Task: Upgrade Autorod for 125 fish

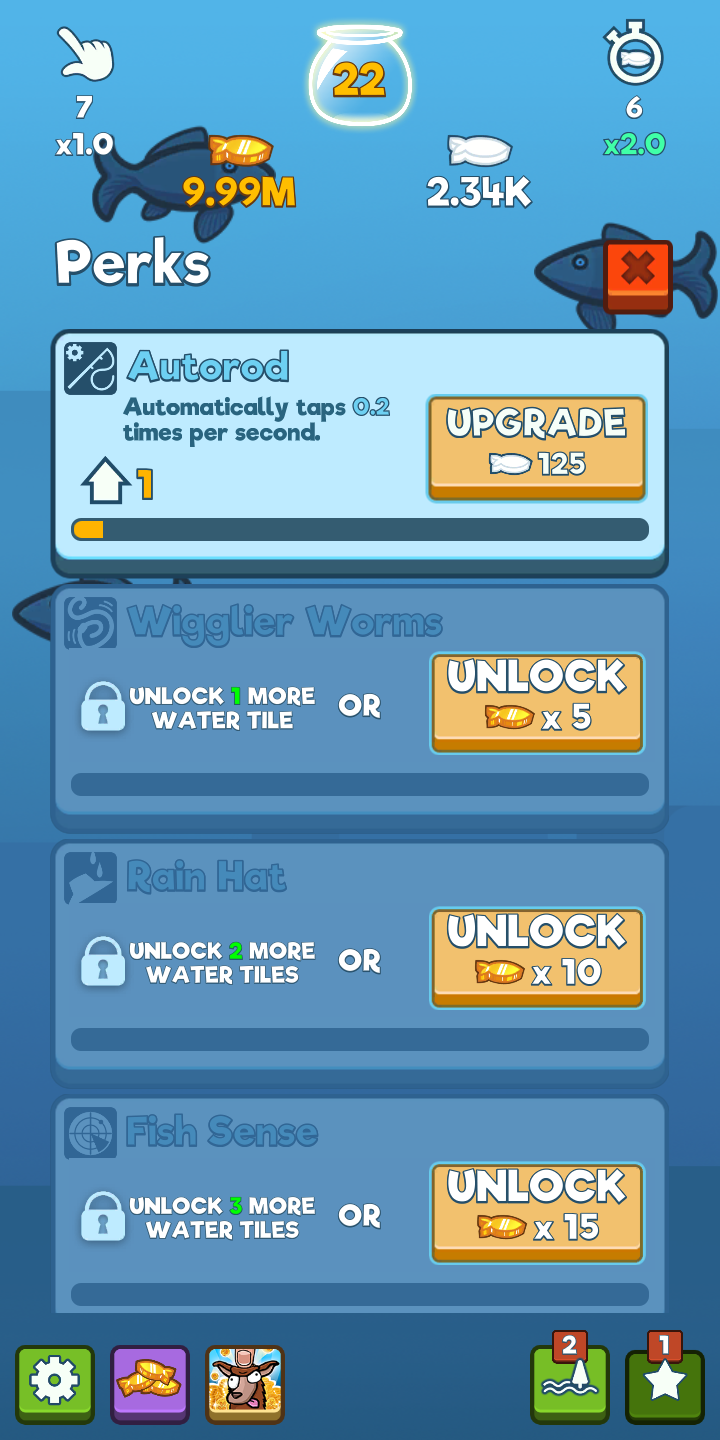Action: [x=537, y=446]
